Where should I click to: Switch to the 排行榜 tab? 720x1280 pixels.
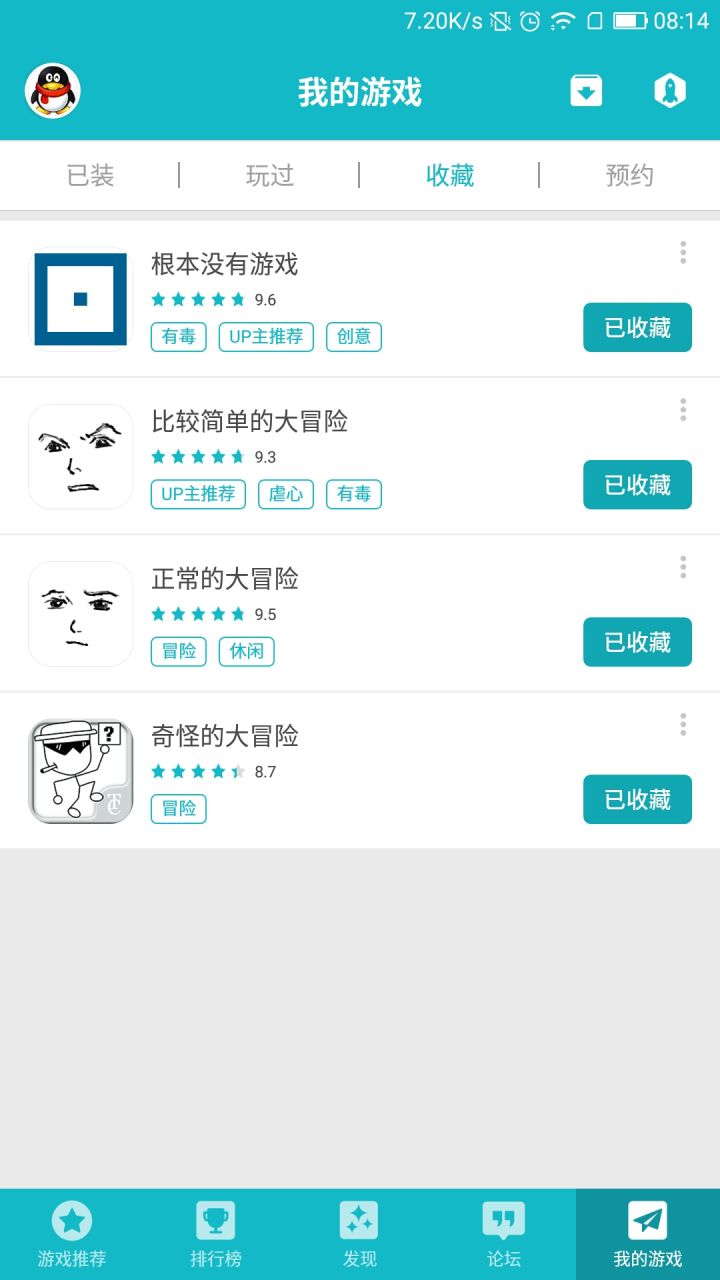pyautogui.click(x=216, y=1234)
